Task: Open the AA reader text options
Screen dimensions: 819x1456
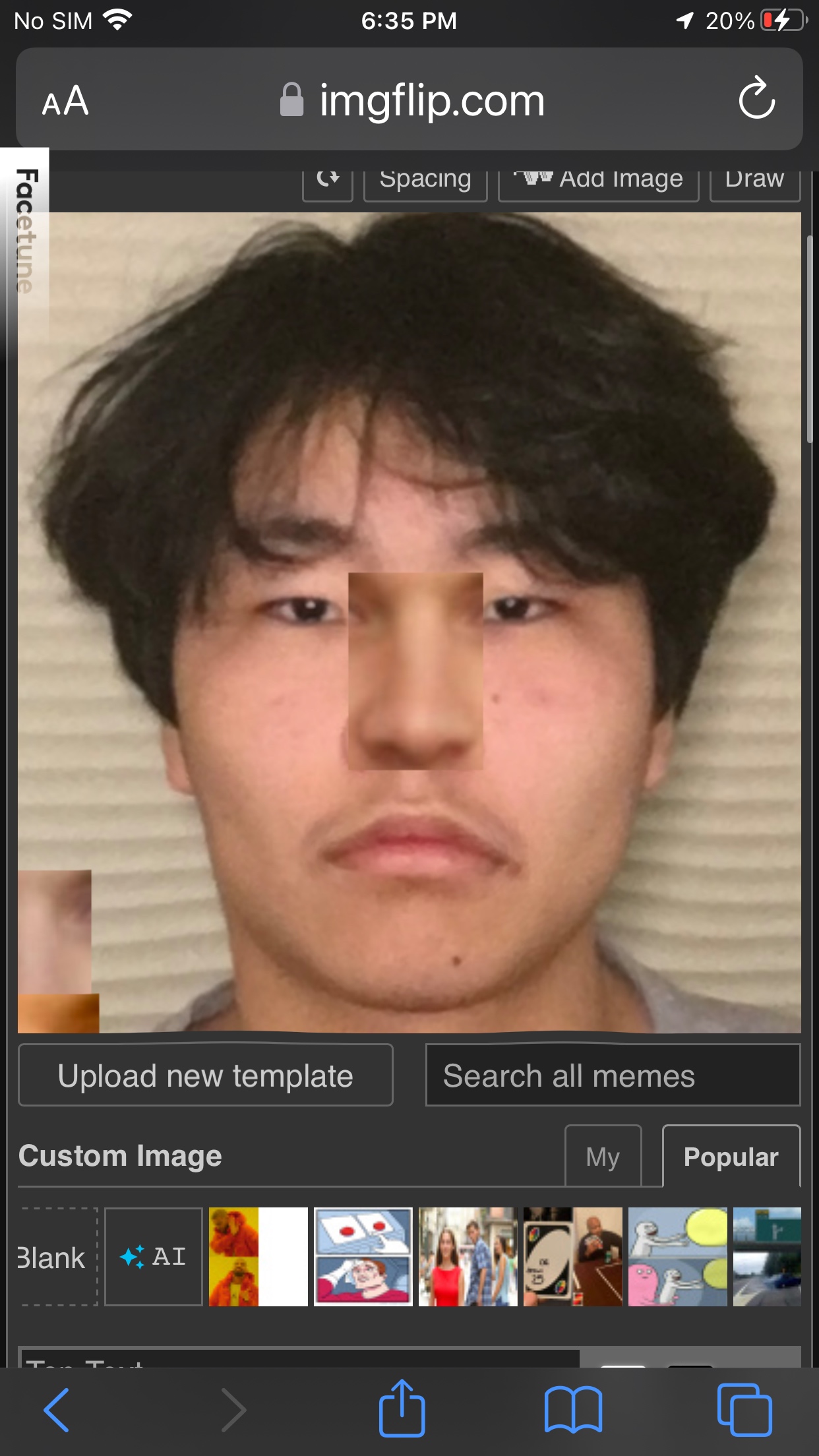Action: pyautogui.click(x=65, y=101)
